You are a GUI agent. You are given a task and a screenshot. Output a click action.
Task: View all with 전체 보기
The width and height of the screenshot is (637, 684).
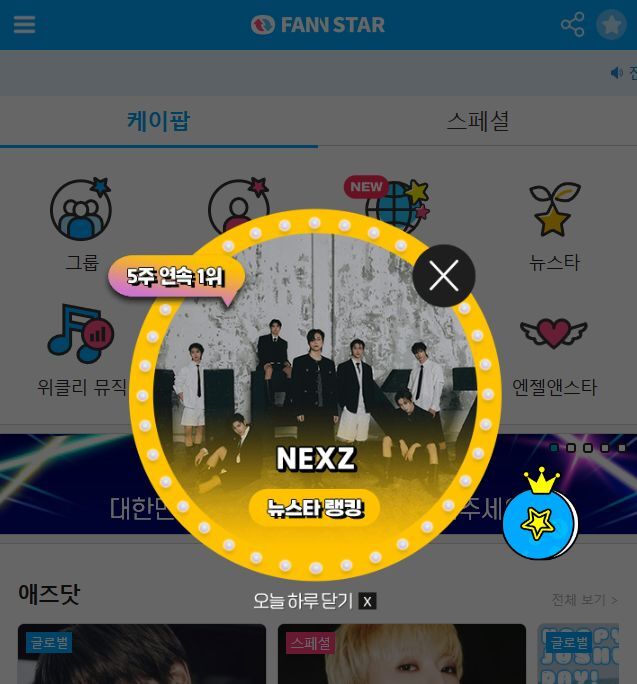584,600
